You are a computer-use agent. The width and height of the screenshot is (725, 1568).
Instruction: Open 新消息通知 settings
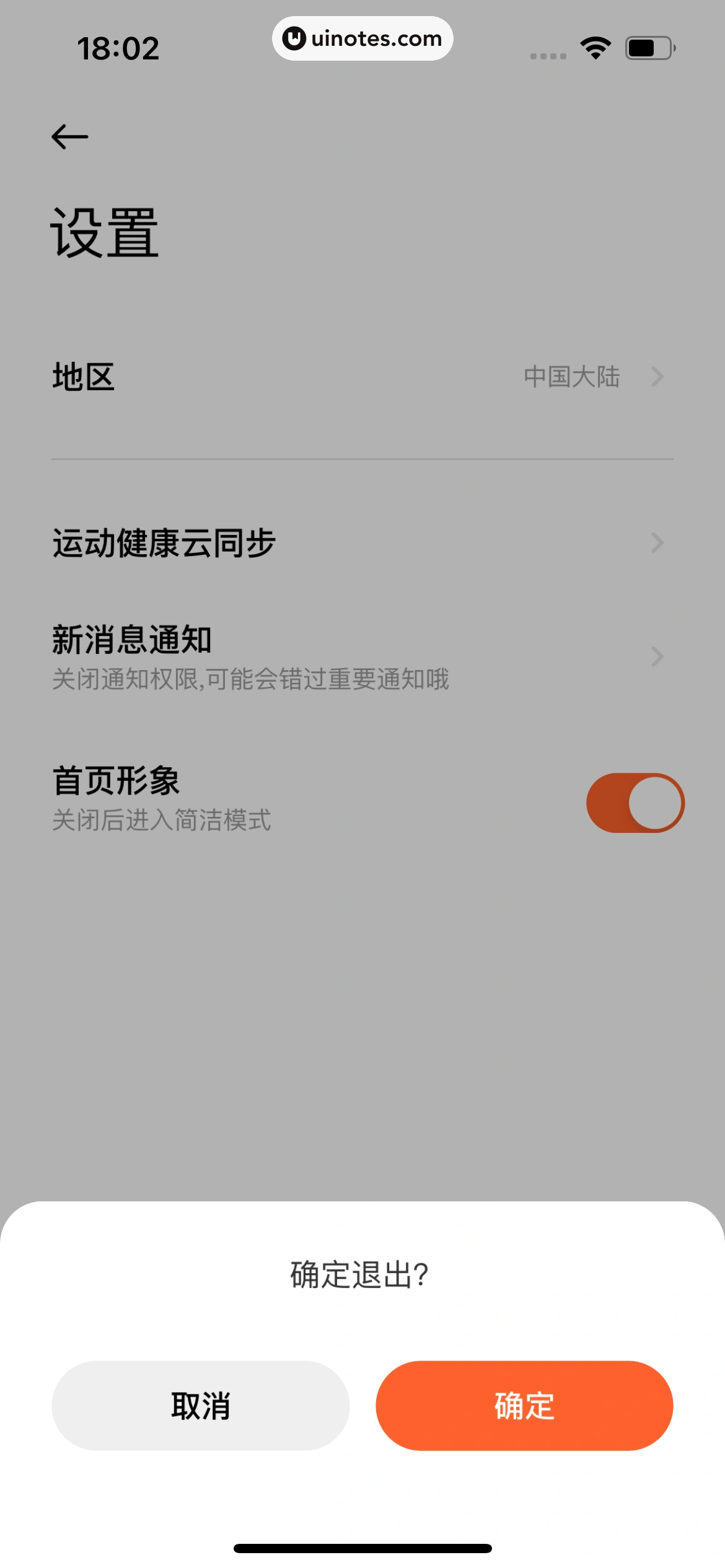point(362,656)
